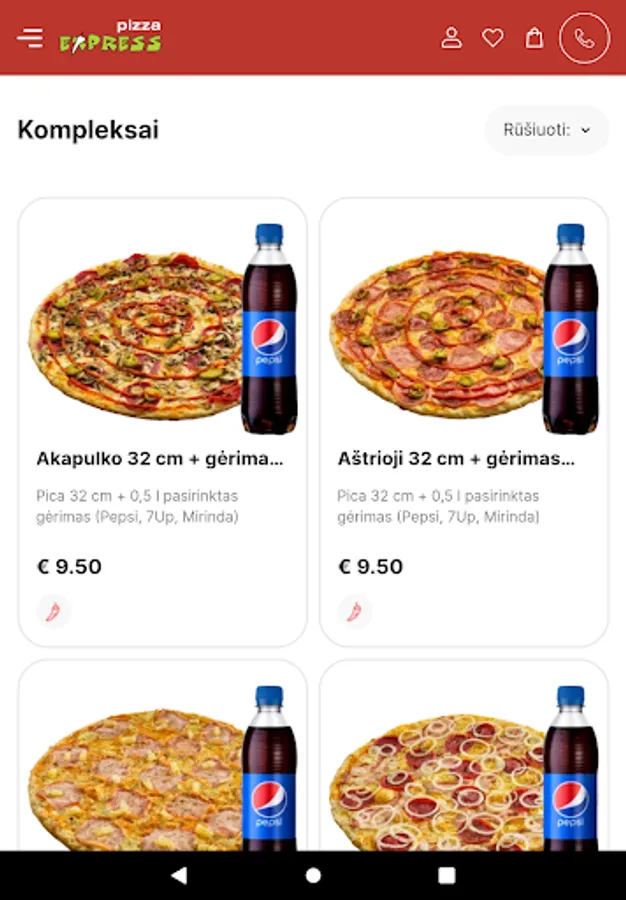Open the Akapulko 32 cm combo card
The width and height of the screenshot is (626, 900).
click(162, 420)
